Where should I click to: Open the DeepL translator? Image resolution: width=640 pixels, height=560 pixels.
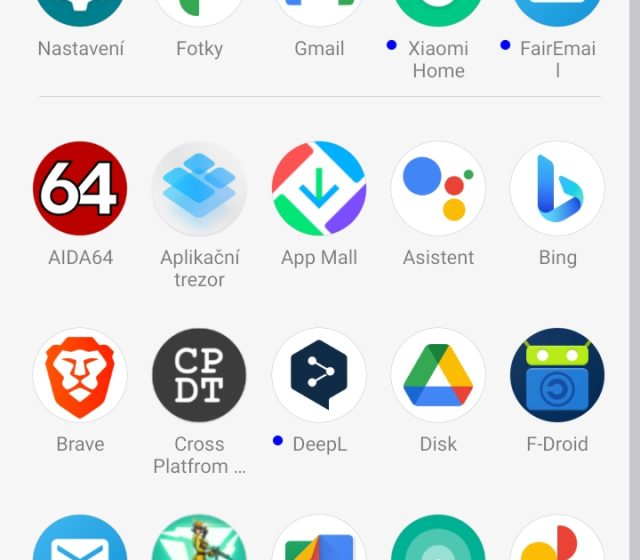point(319,376)
